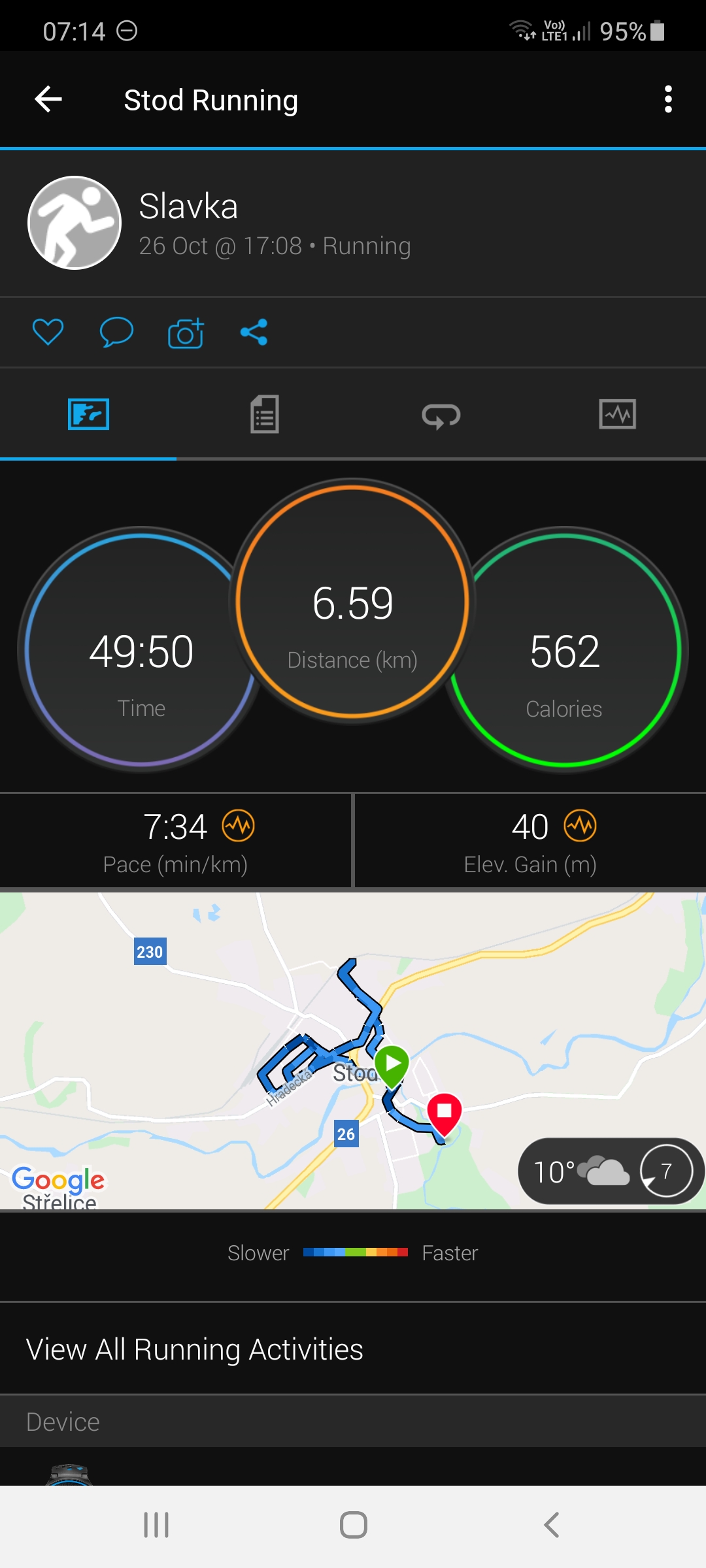Open Slavka's profile picture
The height and width of the screenshot is (1568, 706).
tap(75, 223)
